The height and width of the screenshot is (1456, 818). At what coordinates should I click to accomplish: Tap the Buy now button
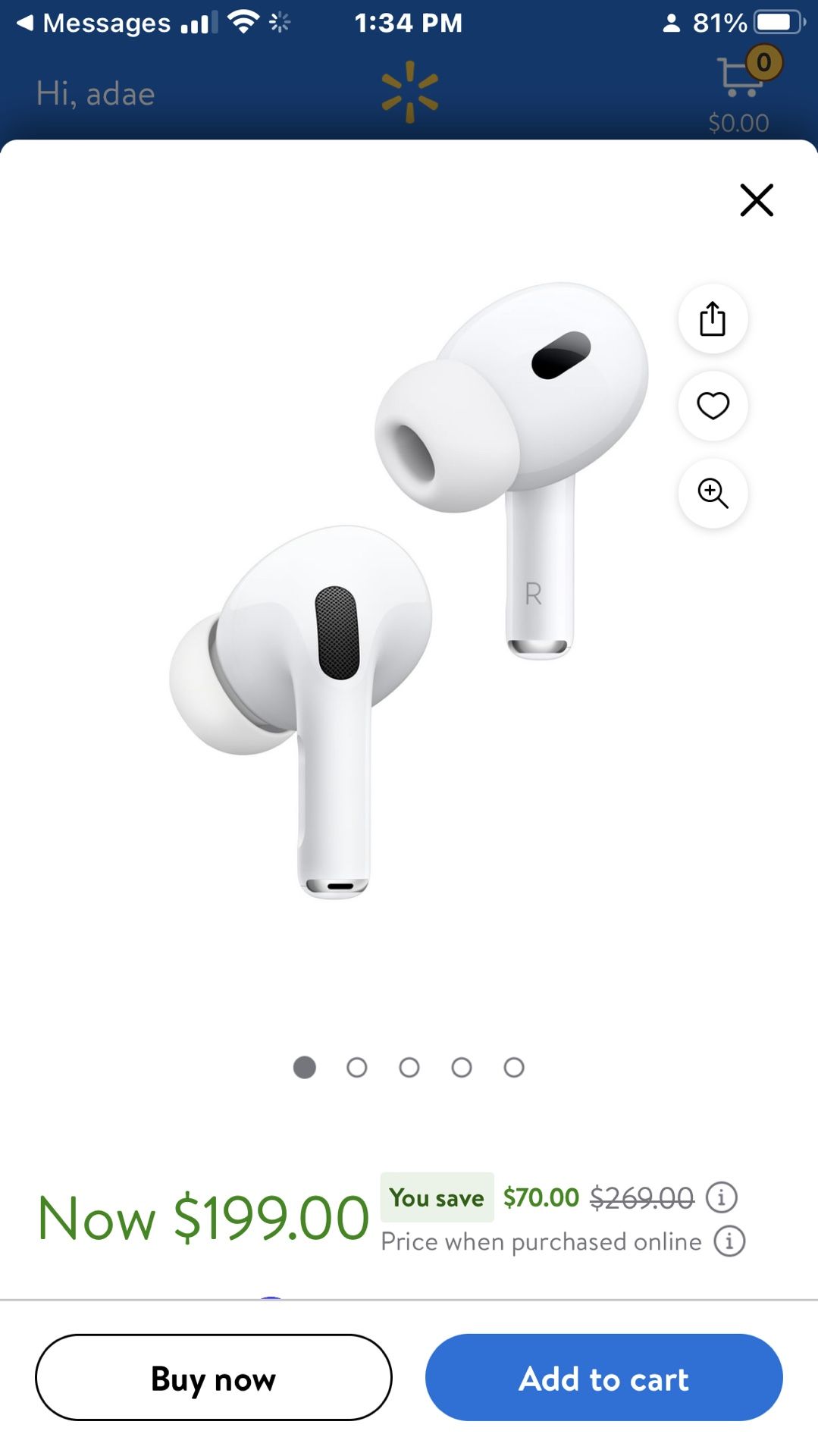click(x=214, y=1377)
